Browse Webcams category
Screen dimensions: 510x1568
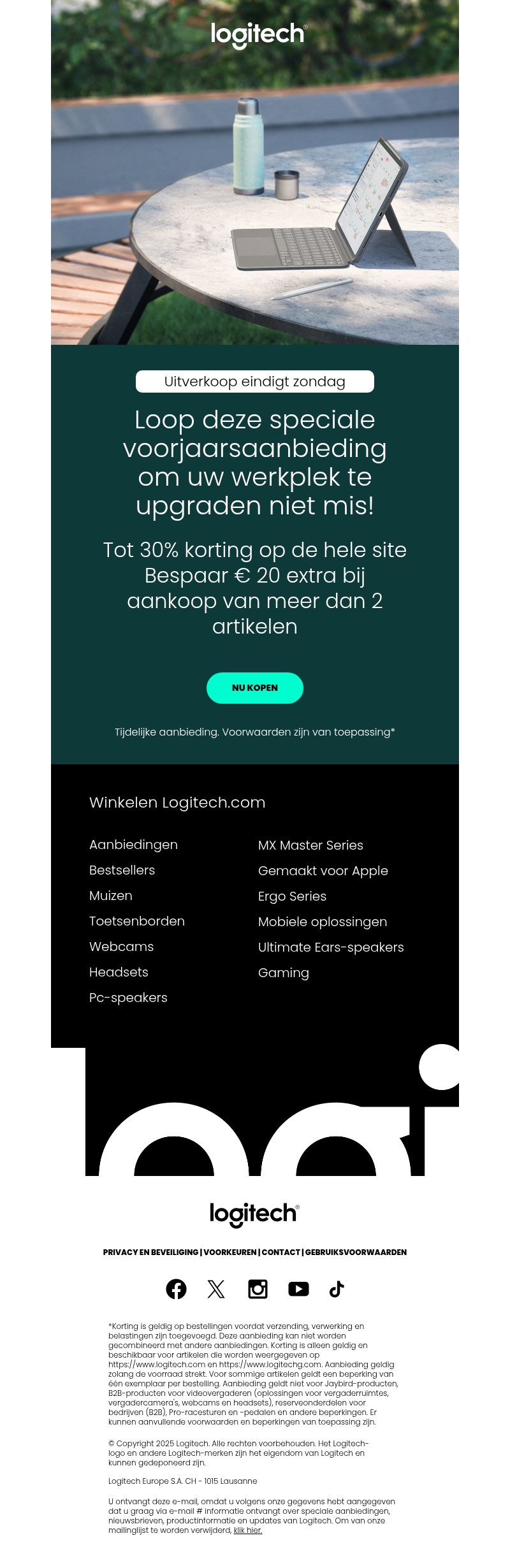(x=121, y=947)
